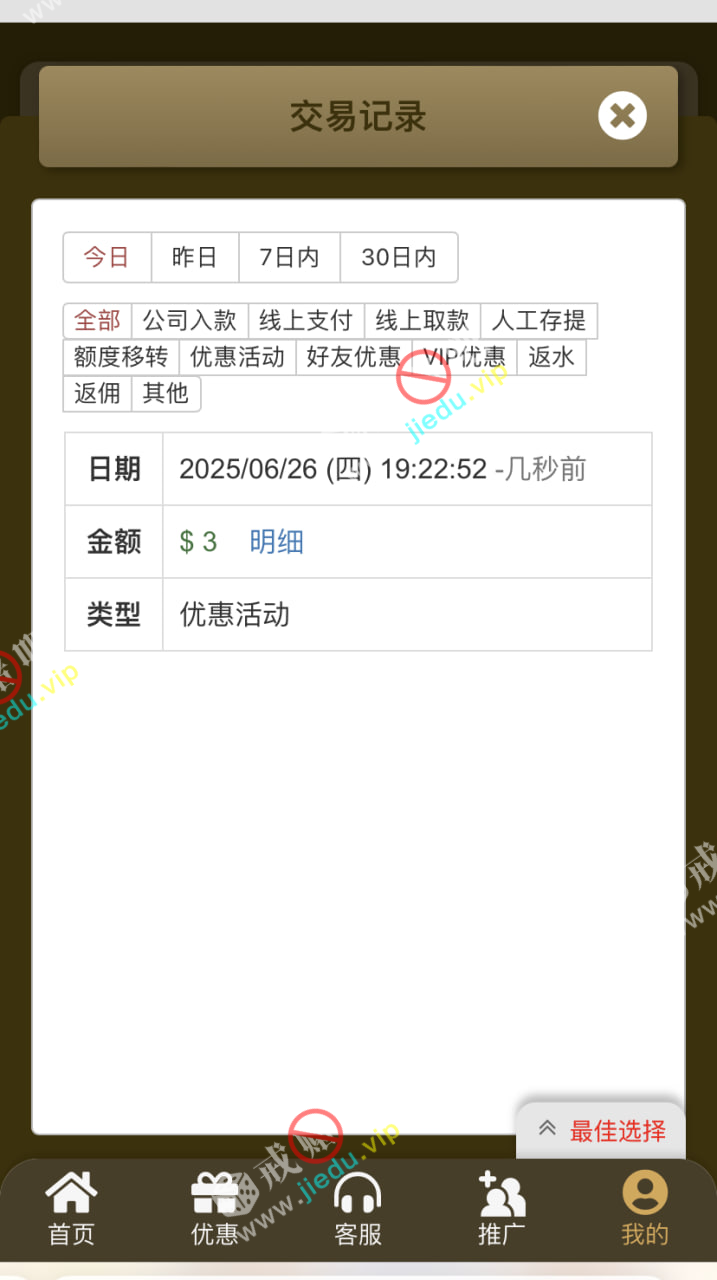Filter by 人工存提
The width and height of the screenshot is (717, 1280).
pyautogui.click(x=539, y=321)
